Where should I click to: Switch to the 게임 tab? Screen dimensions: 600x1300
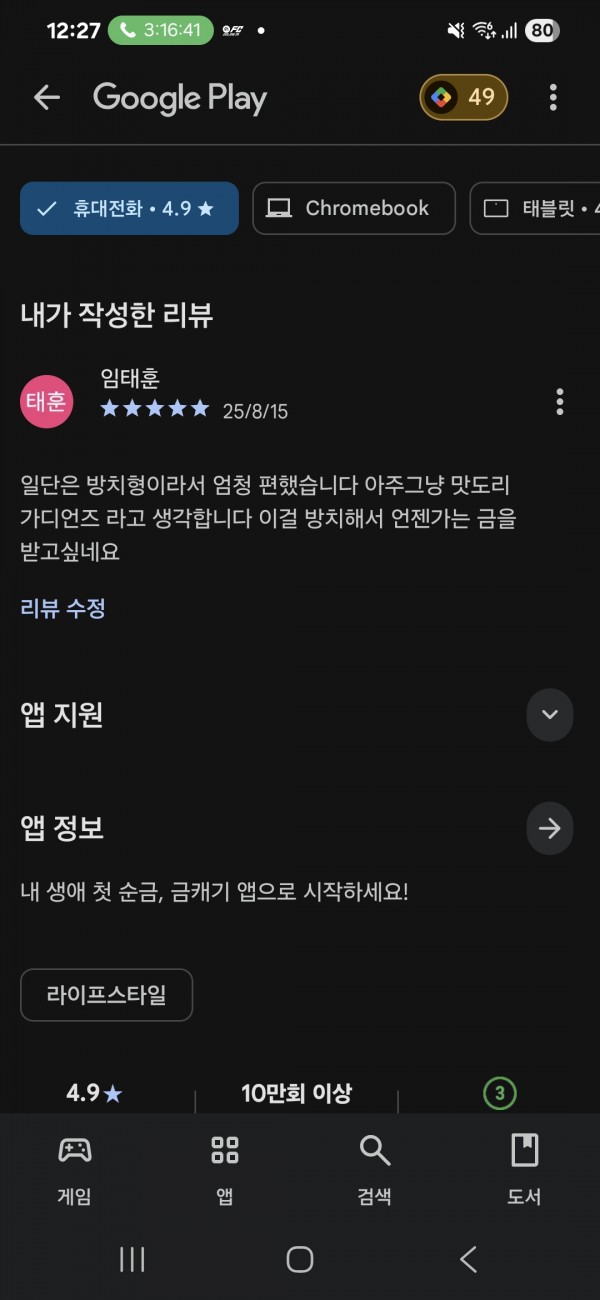(75, 1170)
